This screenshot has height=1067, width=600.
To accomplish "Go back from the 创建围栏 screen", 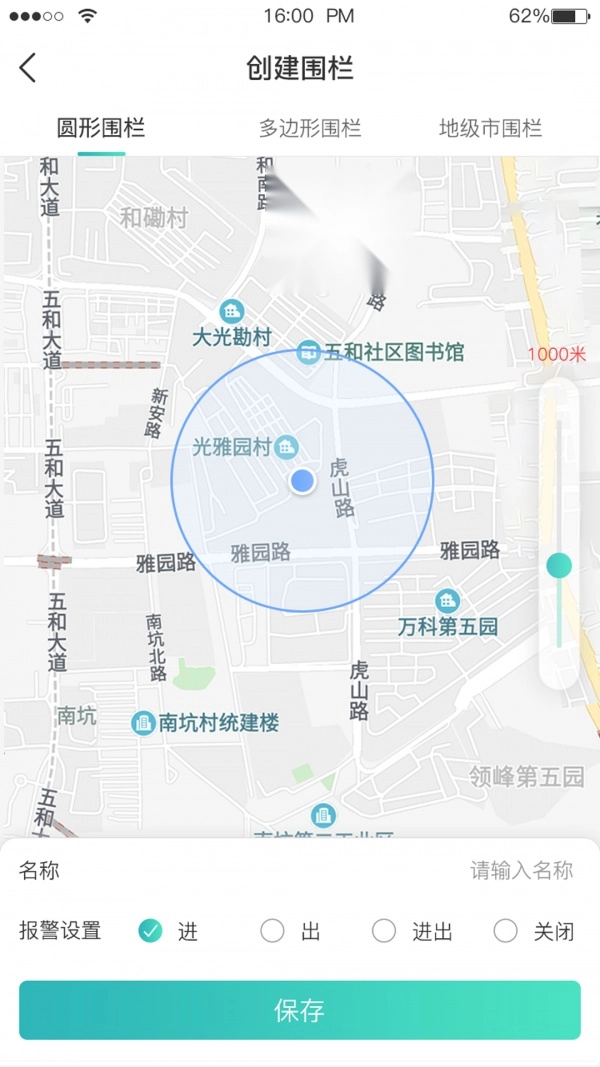I will 27,68.
